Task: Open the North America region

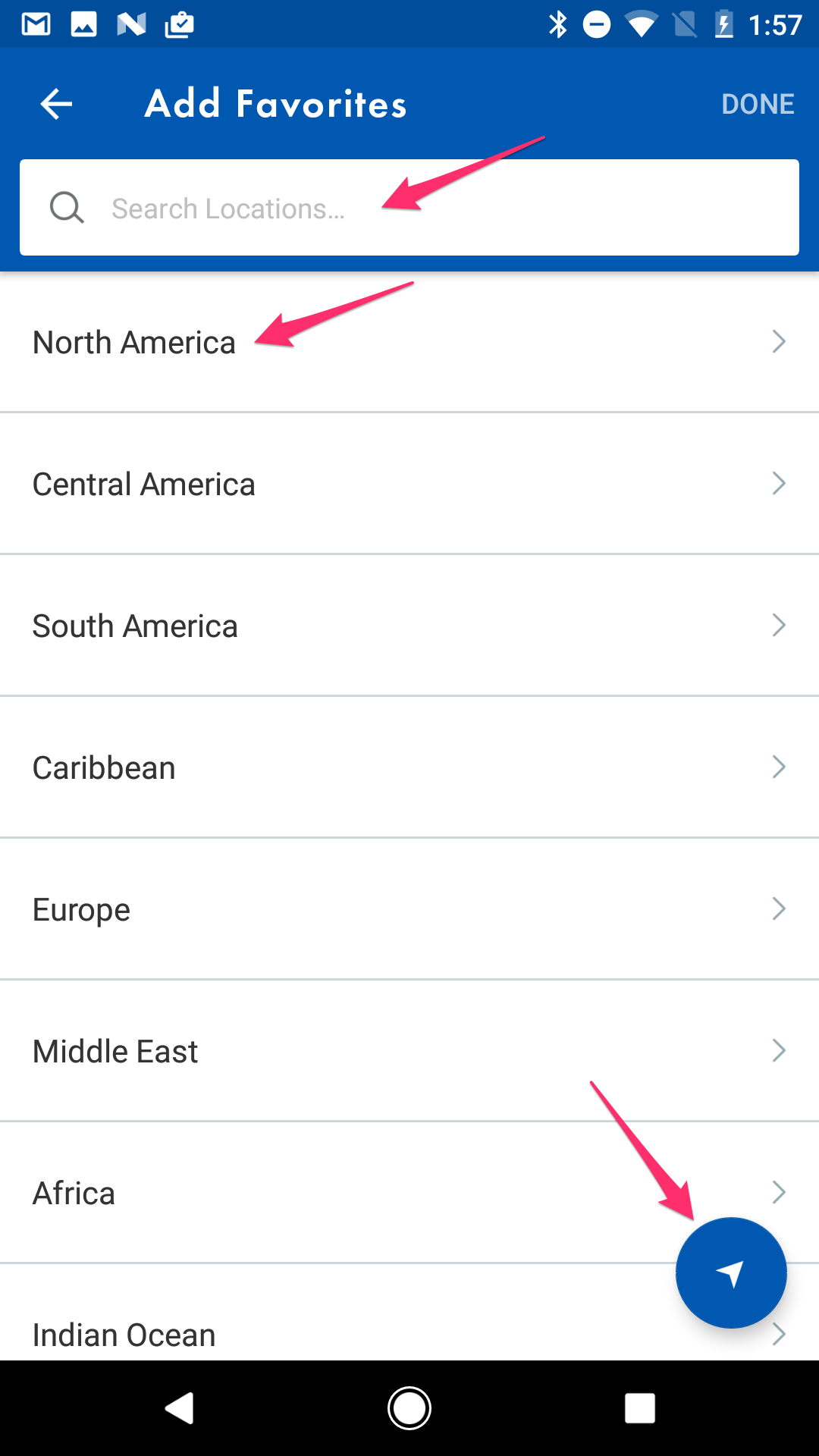Action: click(x=409, y=342)
